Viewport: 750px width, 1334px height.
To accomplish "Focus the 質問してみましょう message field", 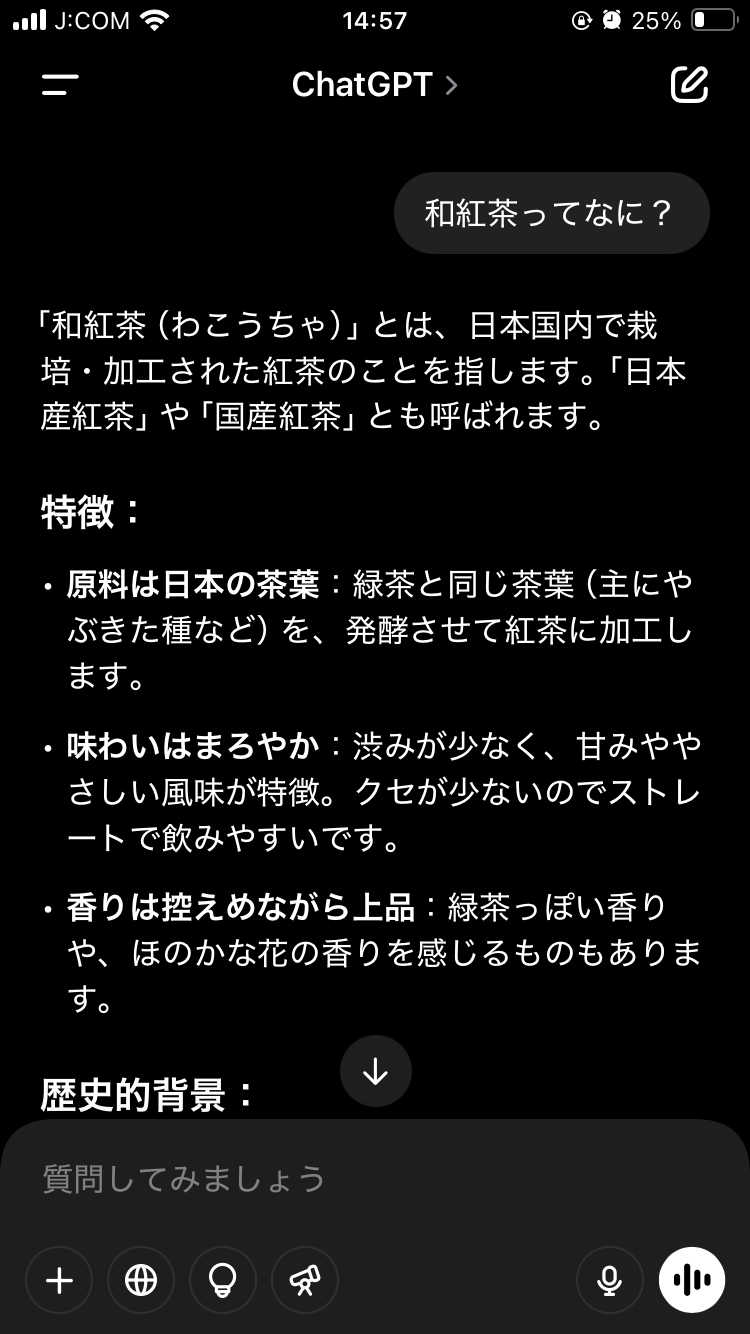I will pos(374,1179).
